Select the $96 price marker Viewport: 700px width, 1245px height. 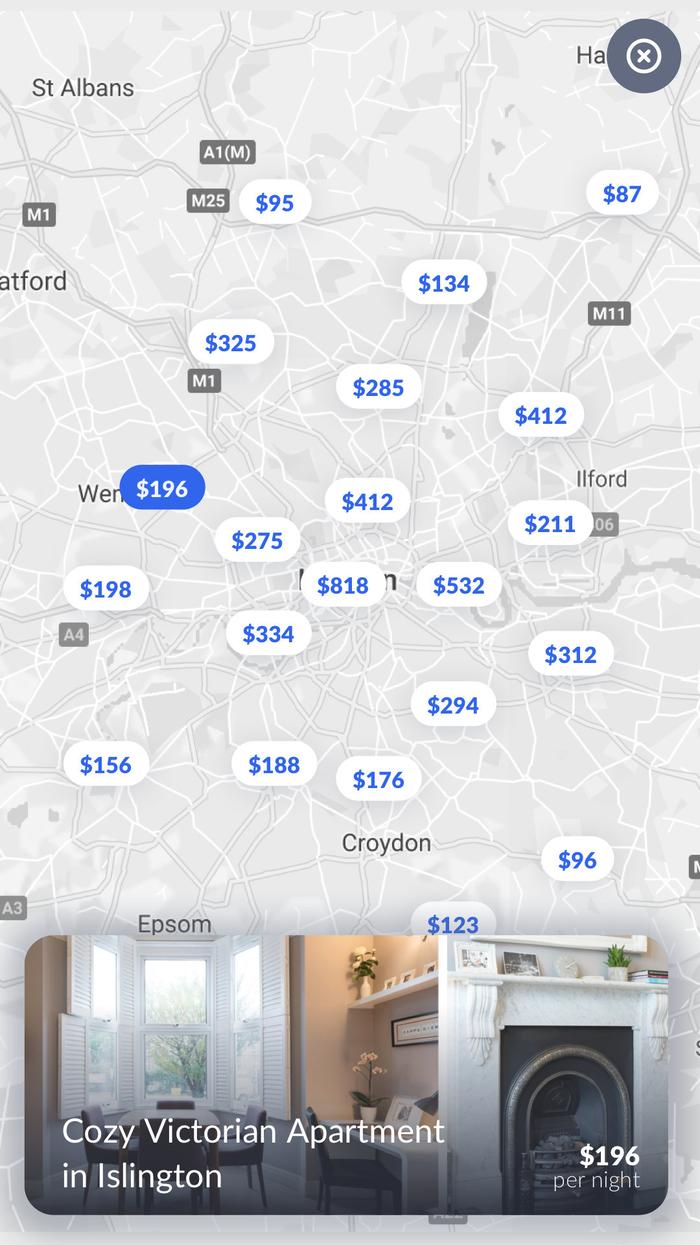click(x=577, y=860)
